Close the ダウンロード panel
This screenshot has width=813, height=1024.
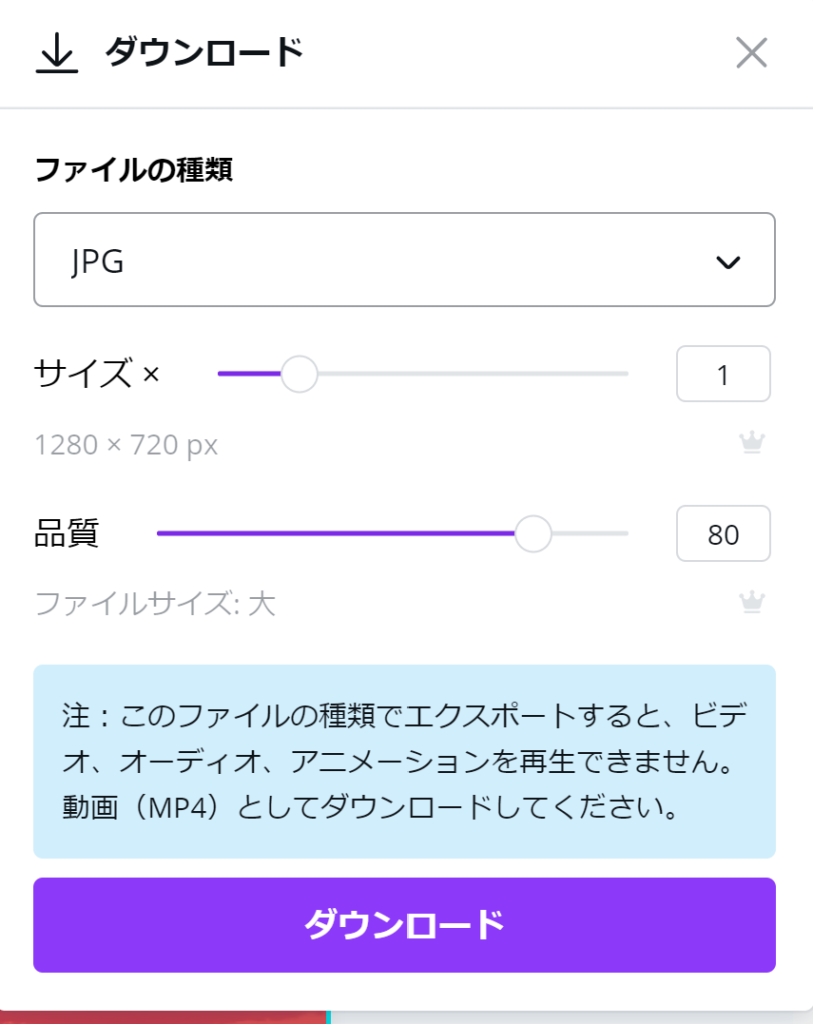click(751, 53)
